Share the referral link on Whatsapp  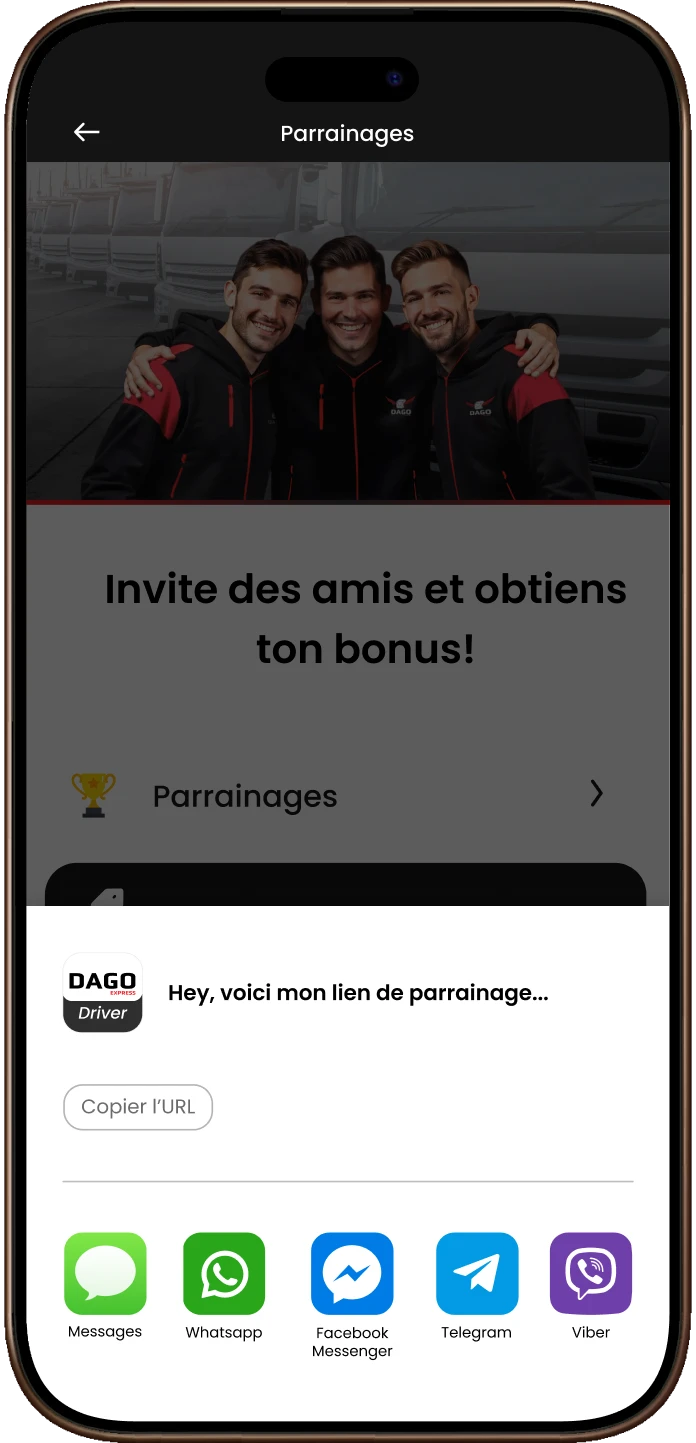pyautogui.click(x=224, y=1273)
